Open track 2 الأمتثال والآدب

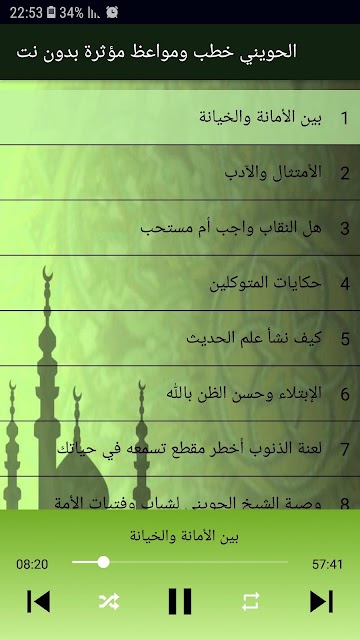click(180, 172)
